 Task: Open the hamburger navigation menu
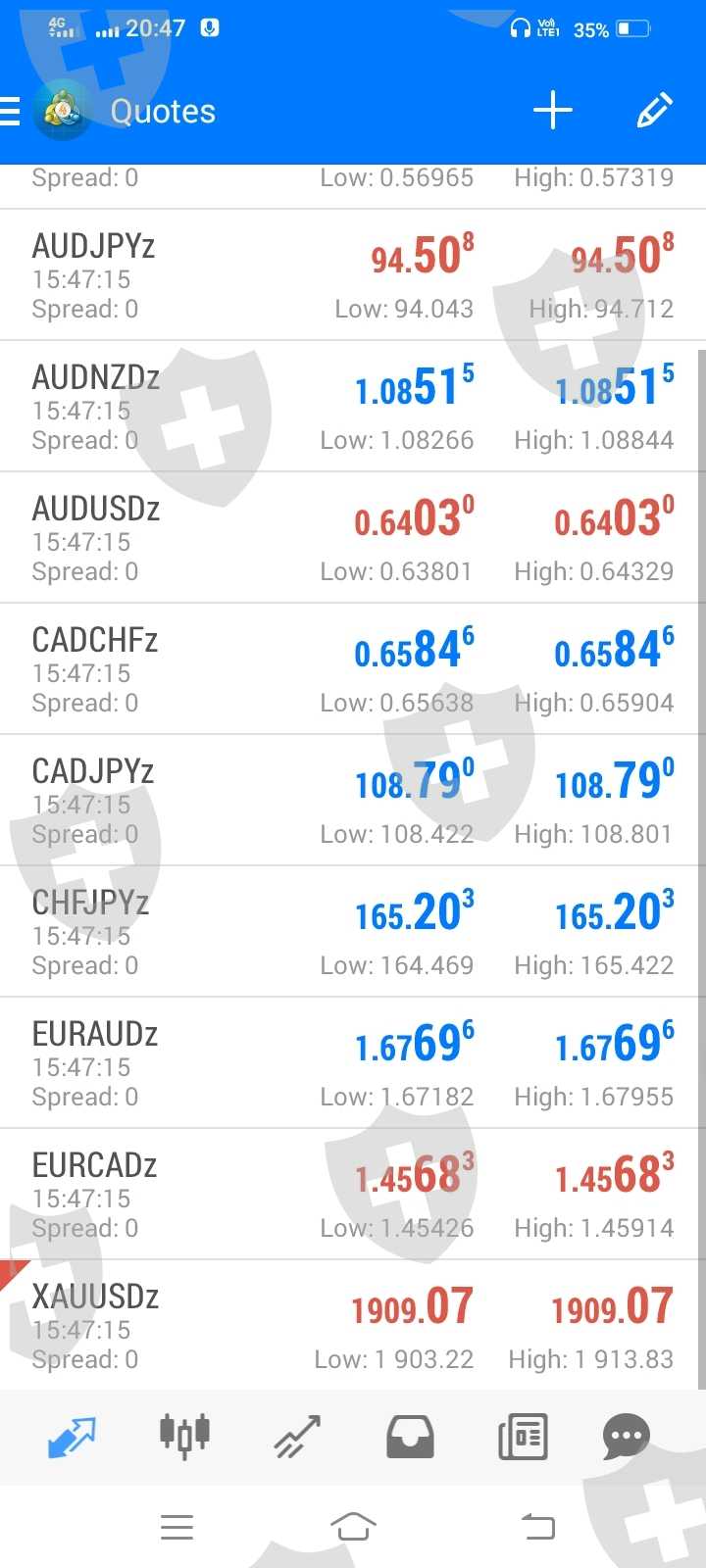(x=12, y=111)
